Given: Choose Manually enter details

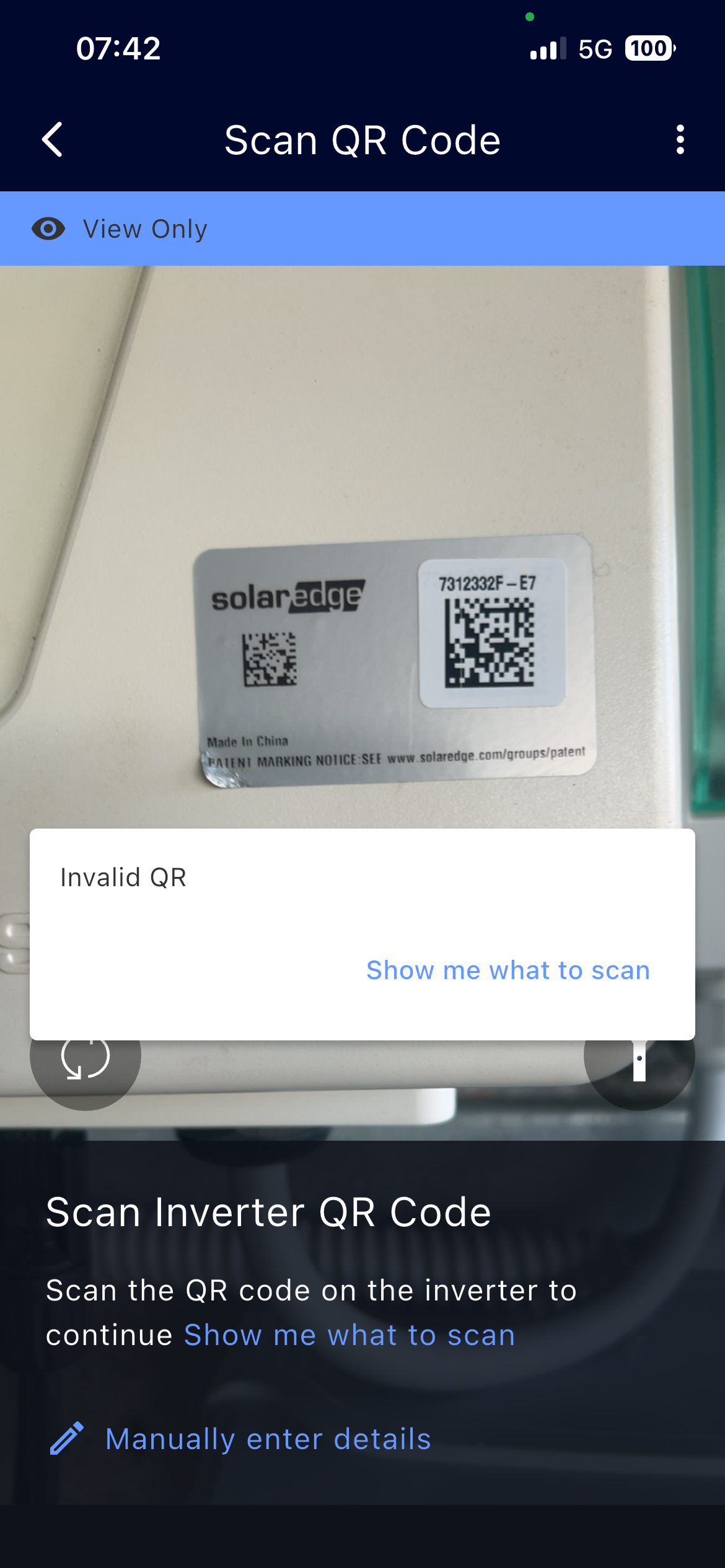Looking at the screenshot, I should click(x=268, y=1439).
